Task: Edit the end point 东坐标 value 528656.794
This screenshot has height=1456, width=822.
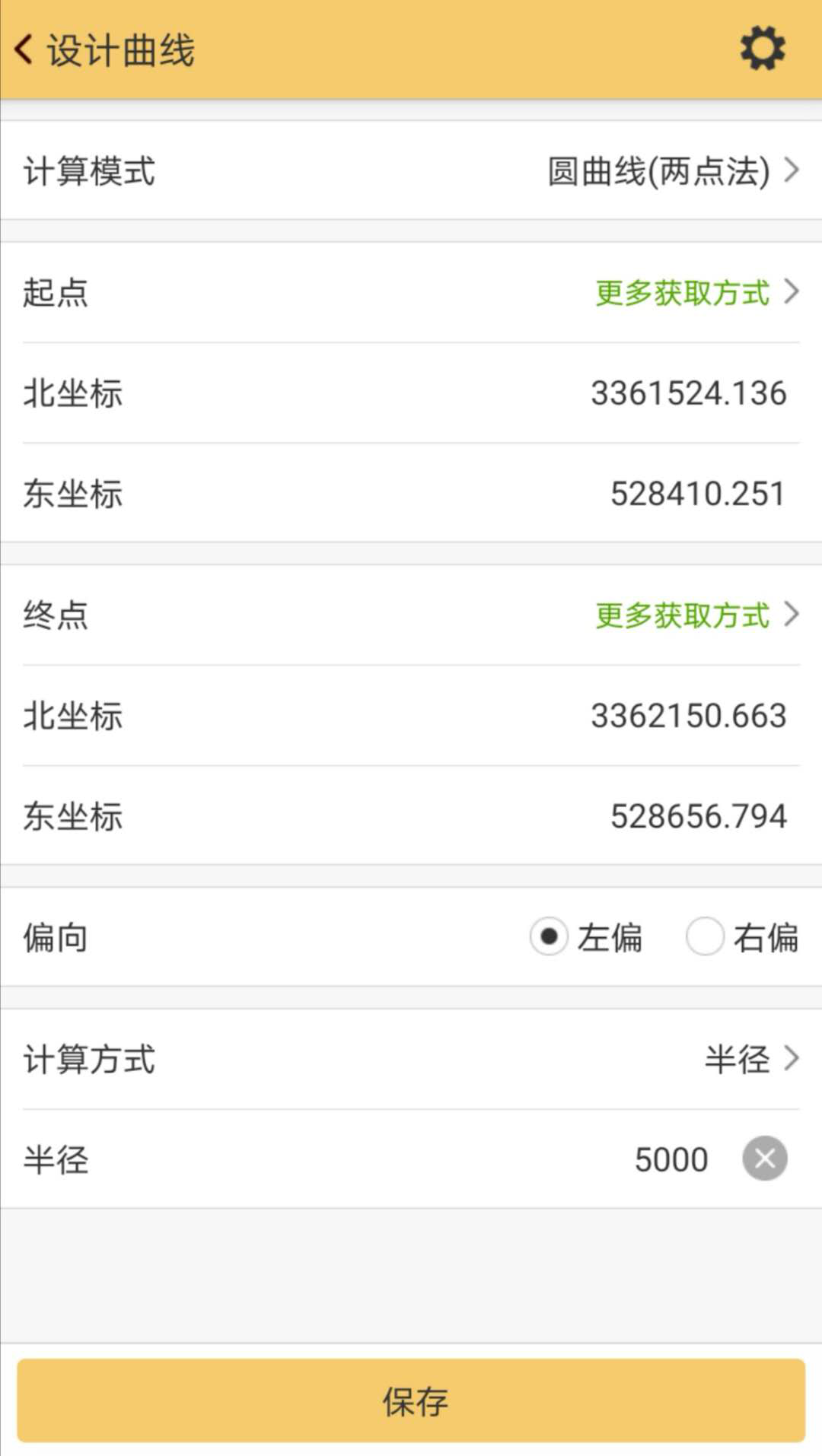Action: [x=698, y=815]
